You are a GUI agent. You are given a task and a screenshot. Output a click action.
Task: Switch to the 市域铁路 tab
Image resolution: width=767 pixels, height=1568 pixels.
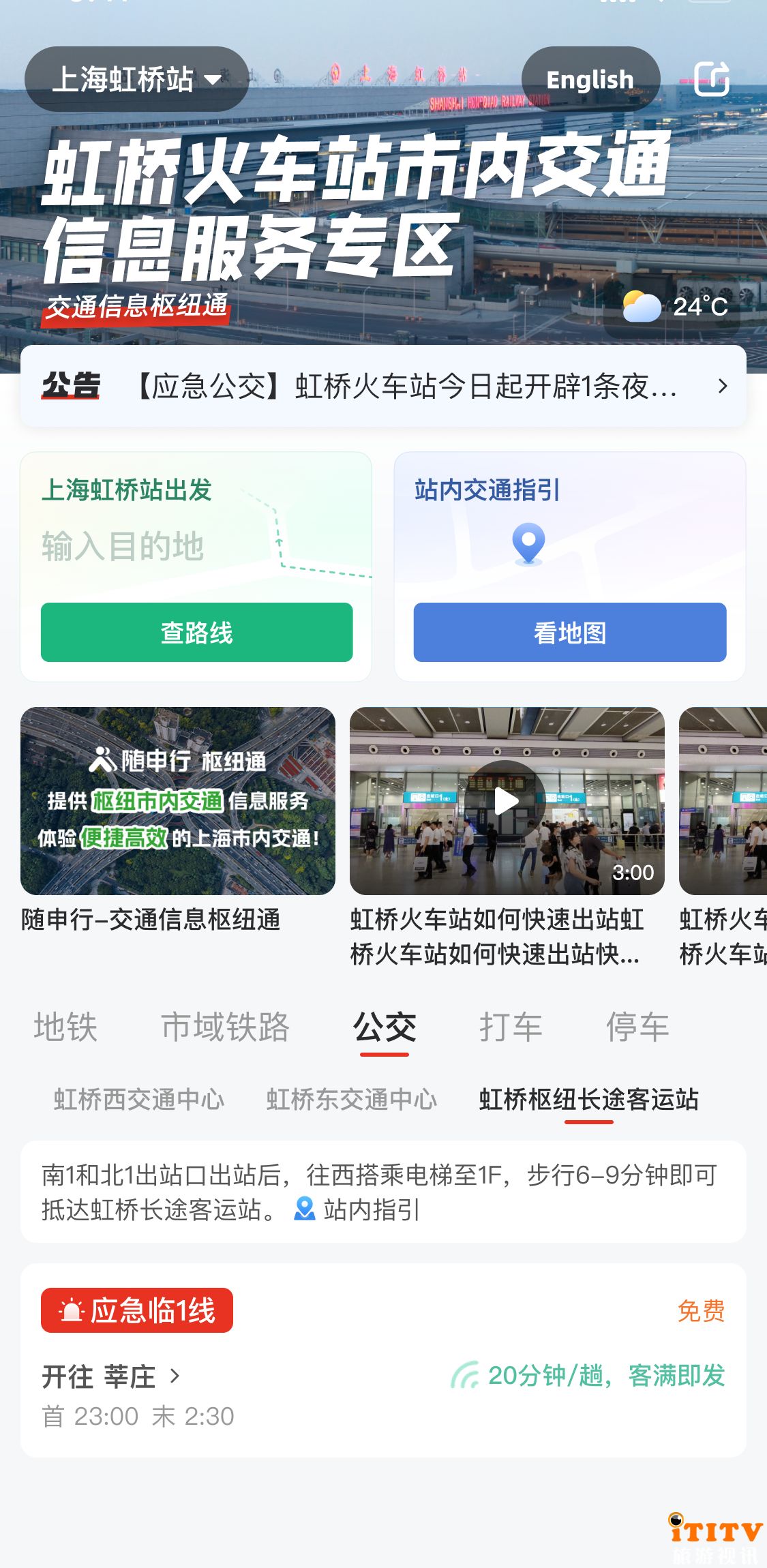pos(225,1027)
